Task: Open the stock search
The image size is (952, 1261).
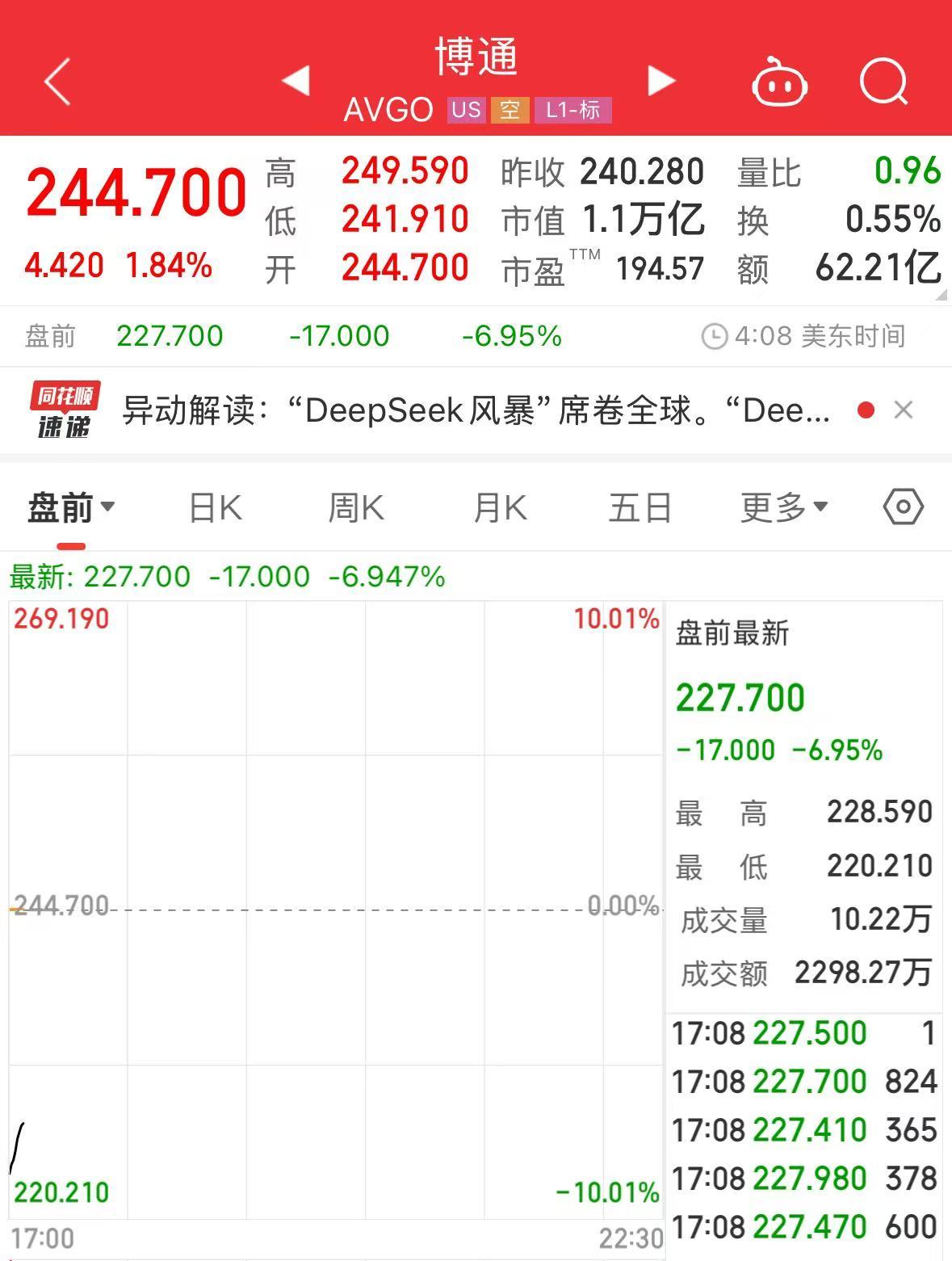Action: tap(883, 81)
